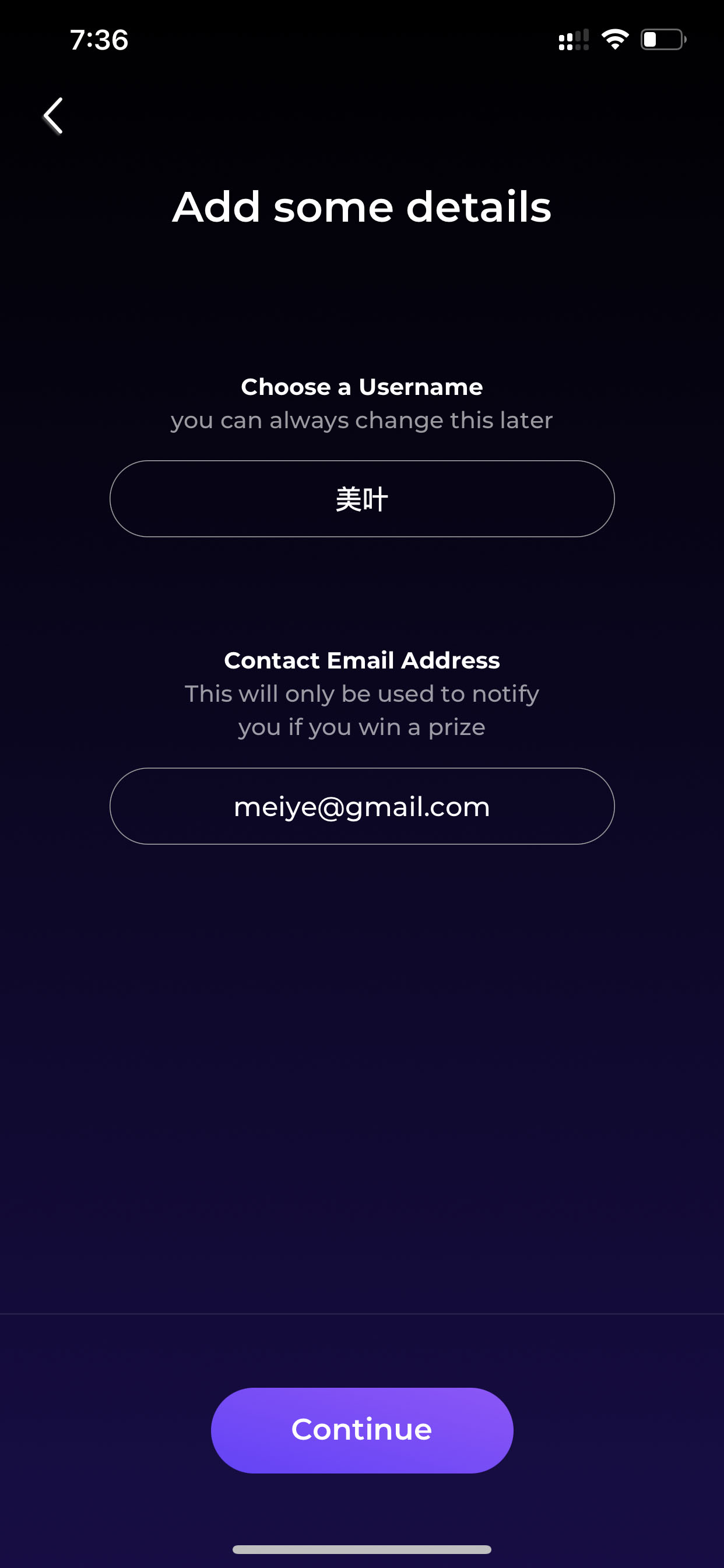Tap the Continue button
The height and width of the screenshot is (1568, 724).
pyautogui.click(x=362, y=1430)
